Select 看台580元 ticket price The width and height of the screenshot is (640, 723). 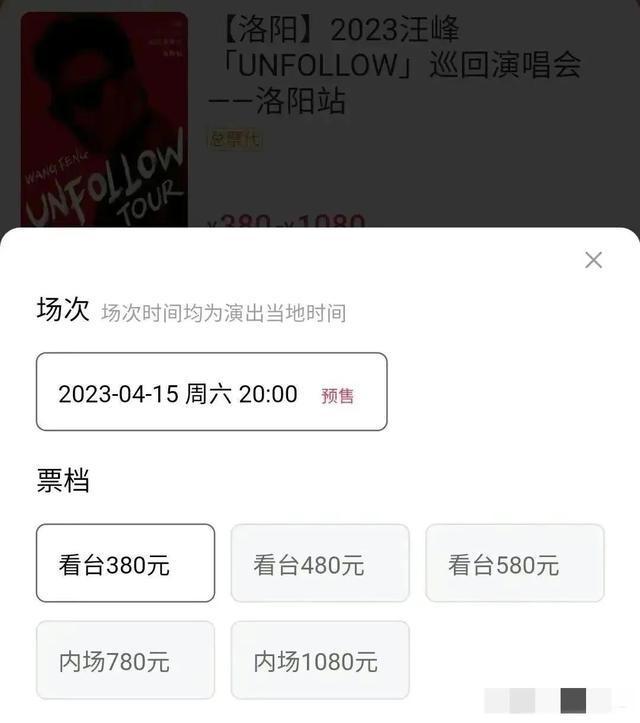click(x=515, y=563)
